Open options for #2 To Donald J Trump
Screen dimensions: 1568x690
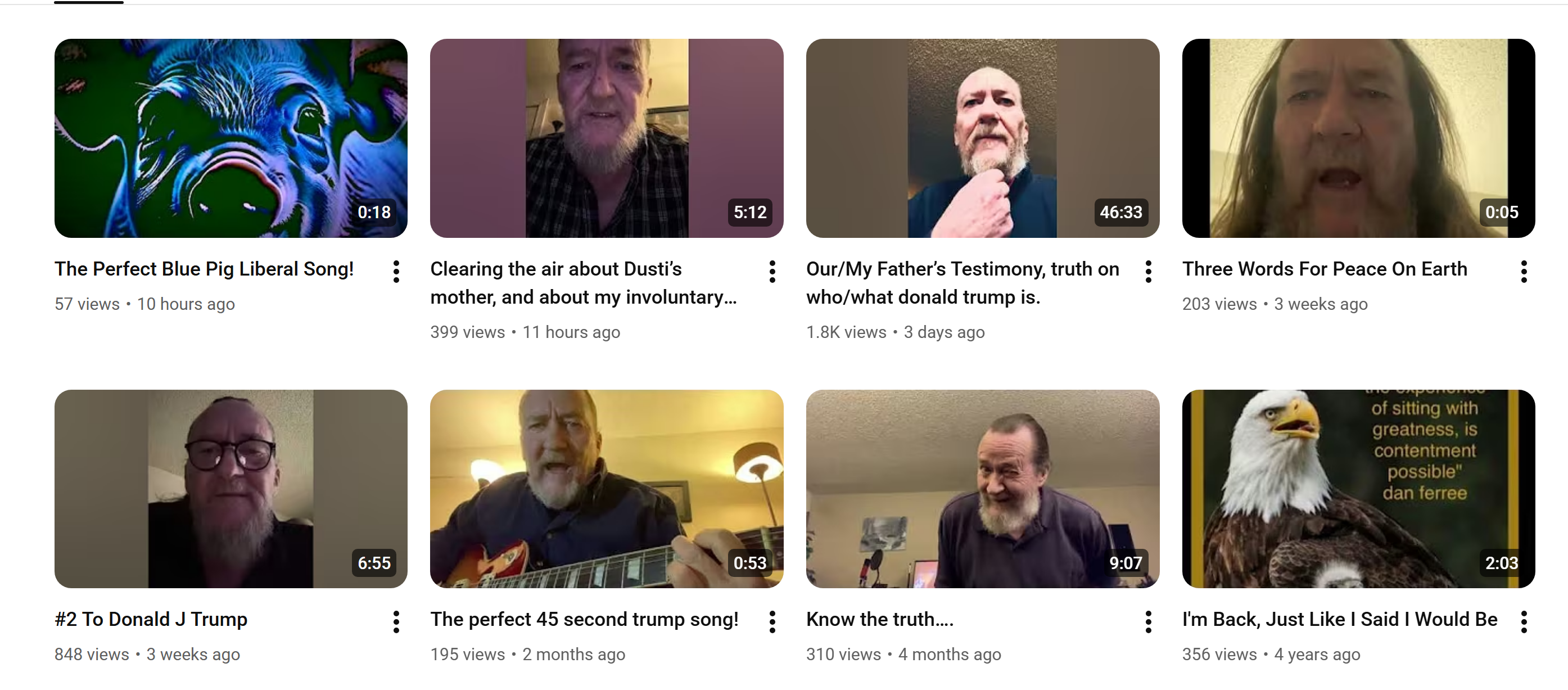point(396,622)
